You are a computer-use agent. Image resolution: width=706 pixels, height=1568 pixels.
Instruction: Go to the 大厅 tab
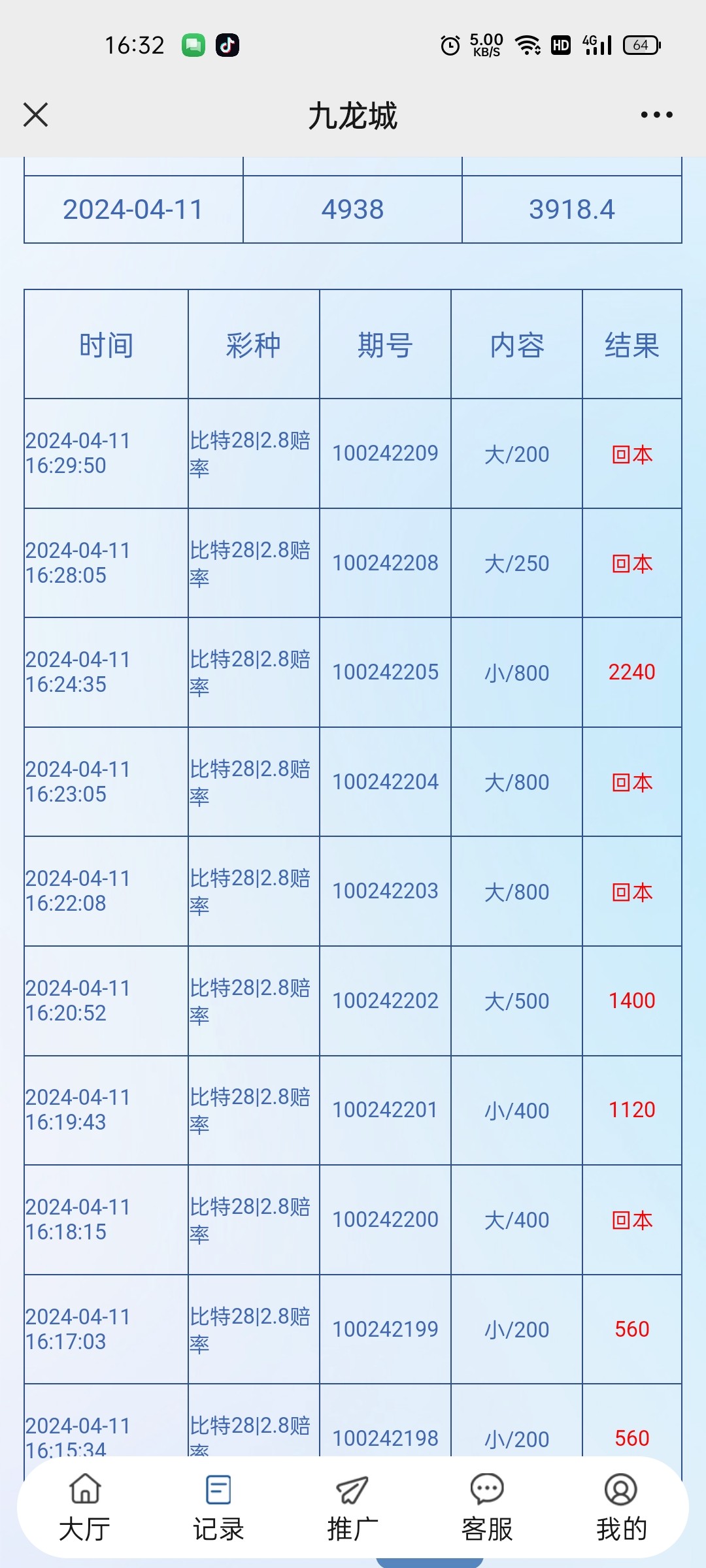point(85,1508)
